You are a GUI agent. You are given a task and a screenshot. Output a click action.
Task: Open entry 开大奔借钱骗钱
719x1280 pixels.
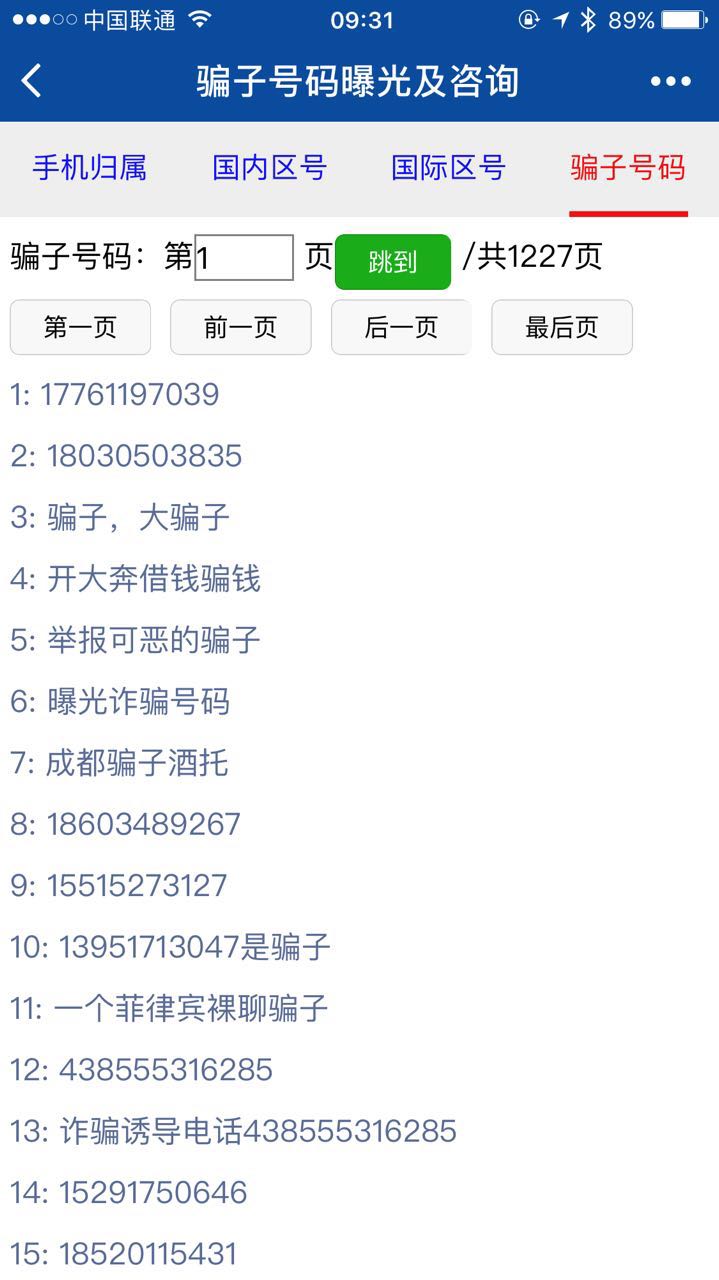[x=153, y=579]
